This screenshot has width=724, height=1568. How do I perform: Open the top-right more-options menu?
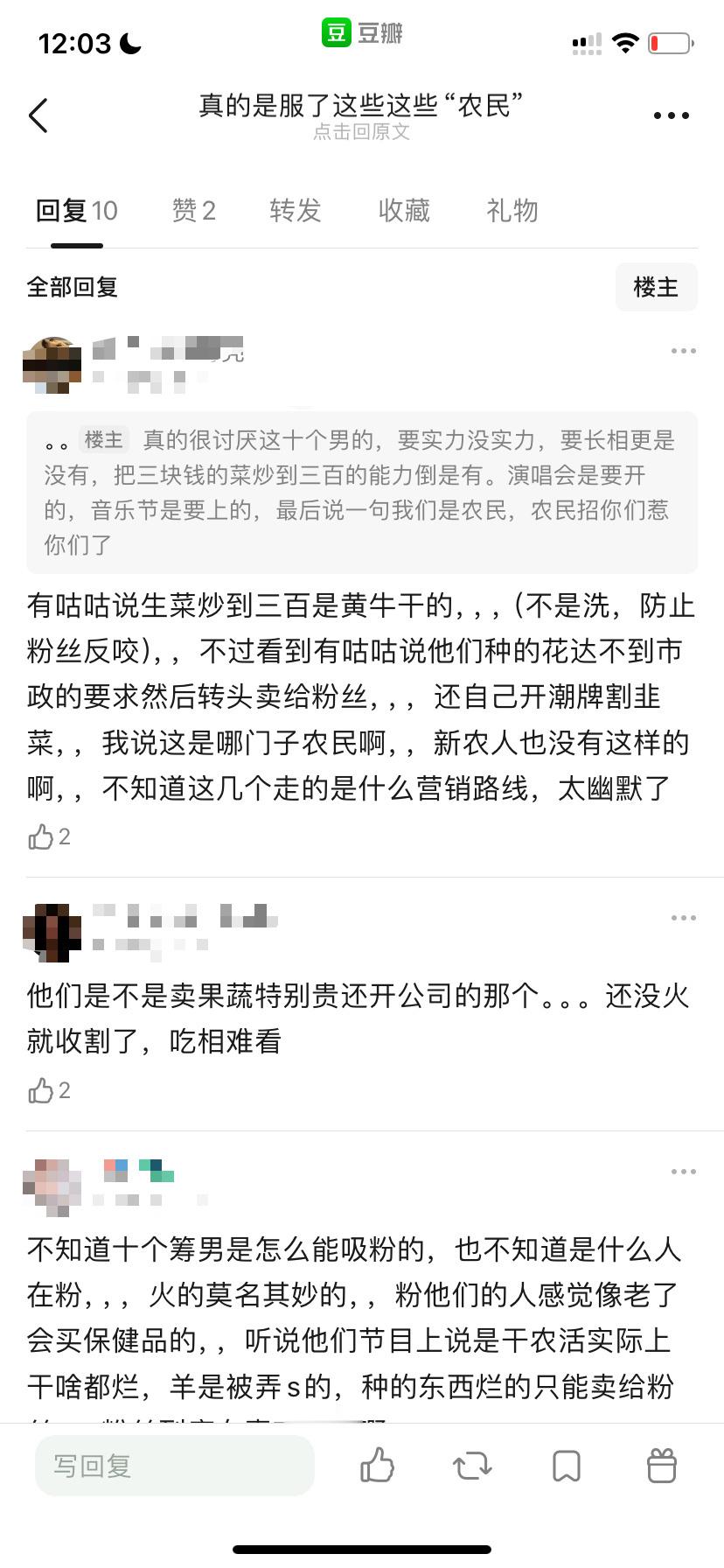click(671, 115)
